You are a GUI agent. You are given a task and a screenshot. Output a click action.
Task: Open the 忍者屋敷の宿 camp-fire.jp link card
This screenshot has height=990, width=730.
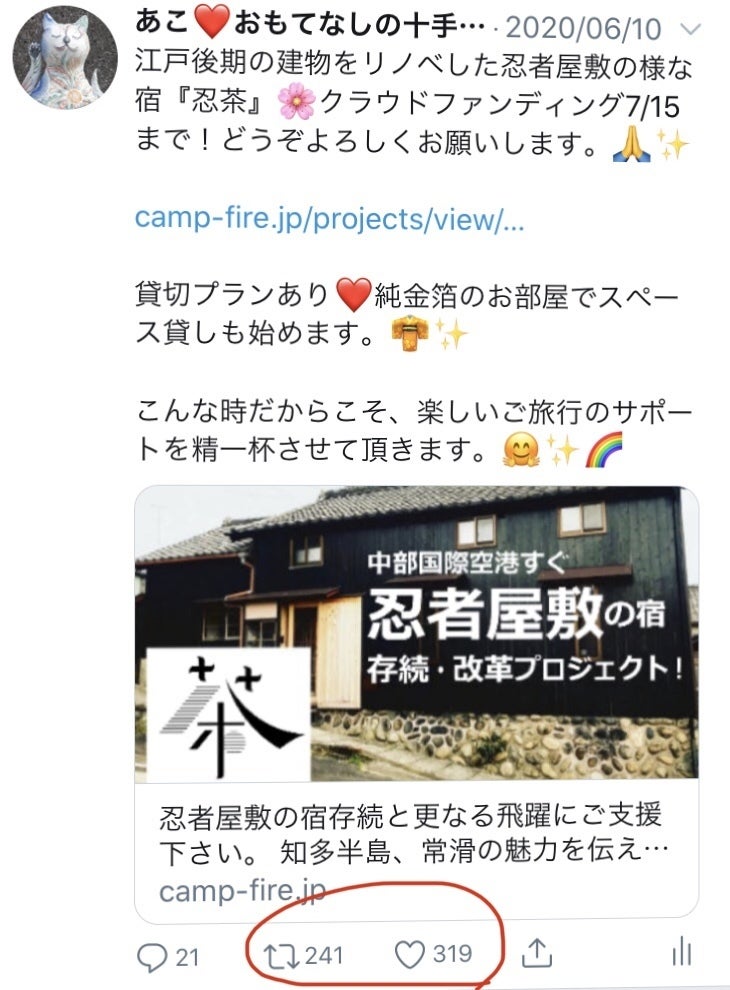(416, 702)
